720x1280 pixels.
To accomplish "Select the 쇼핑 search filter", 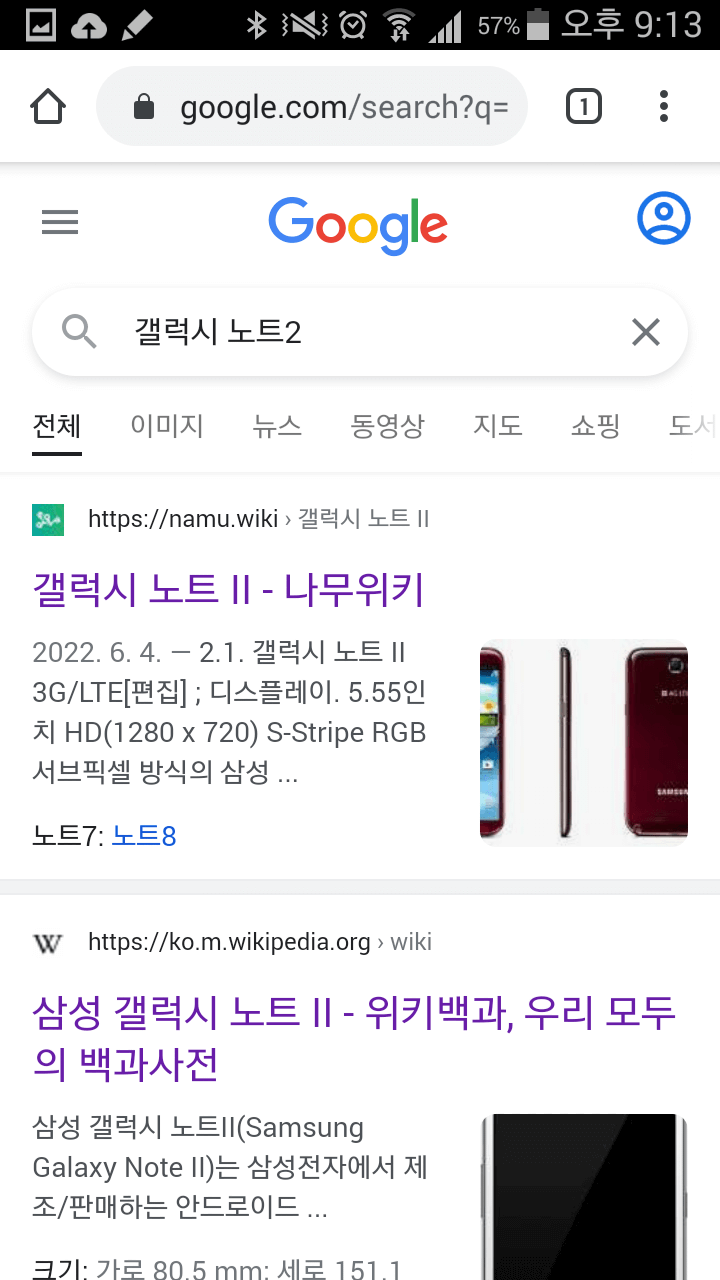I will pos(595,425).
